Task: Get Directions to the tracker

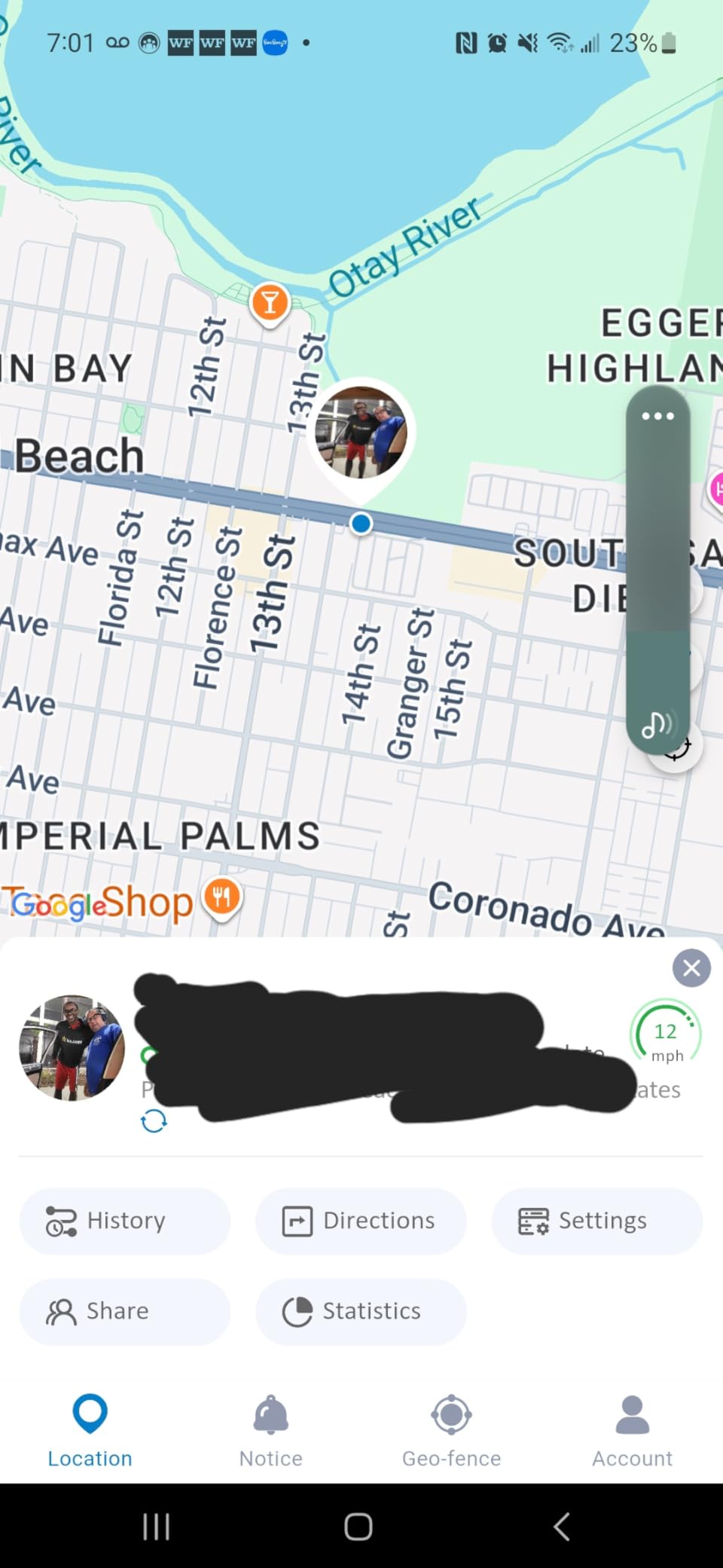Action: pyautogui.click(x=361, y=1221)
